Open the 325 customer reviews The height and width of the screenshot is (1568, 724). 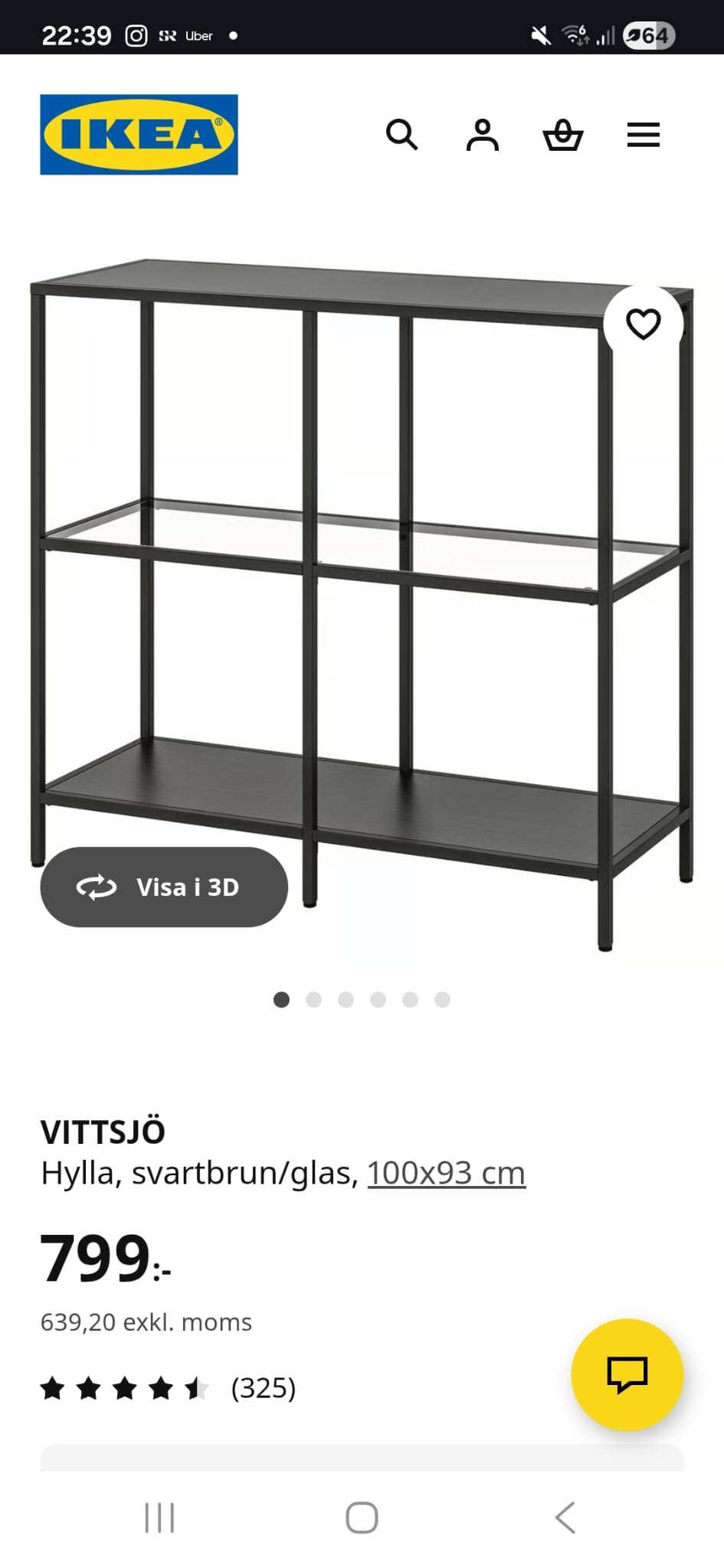pyautogui.click(x=263, y=1387)
